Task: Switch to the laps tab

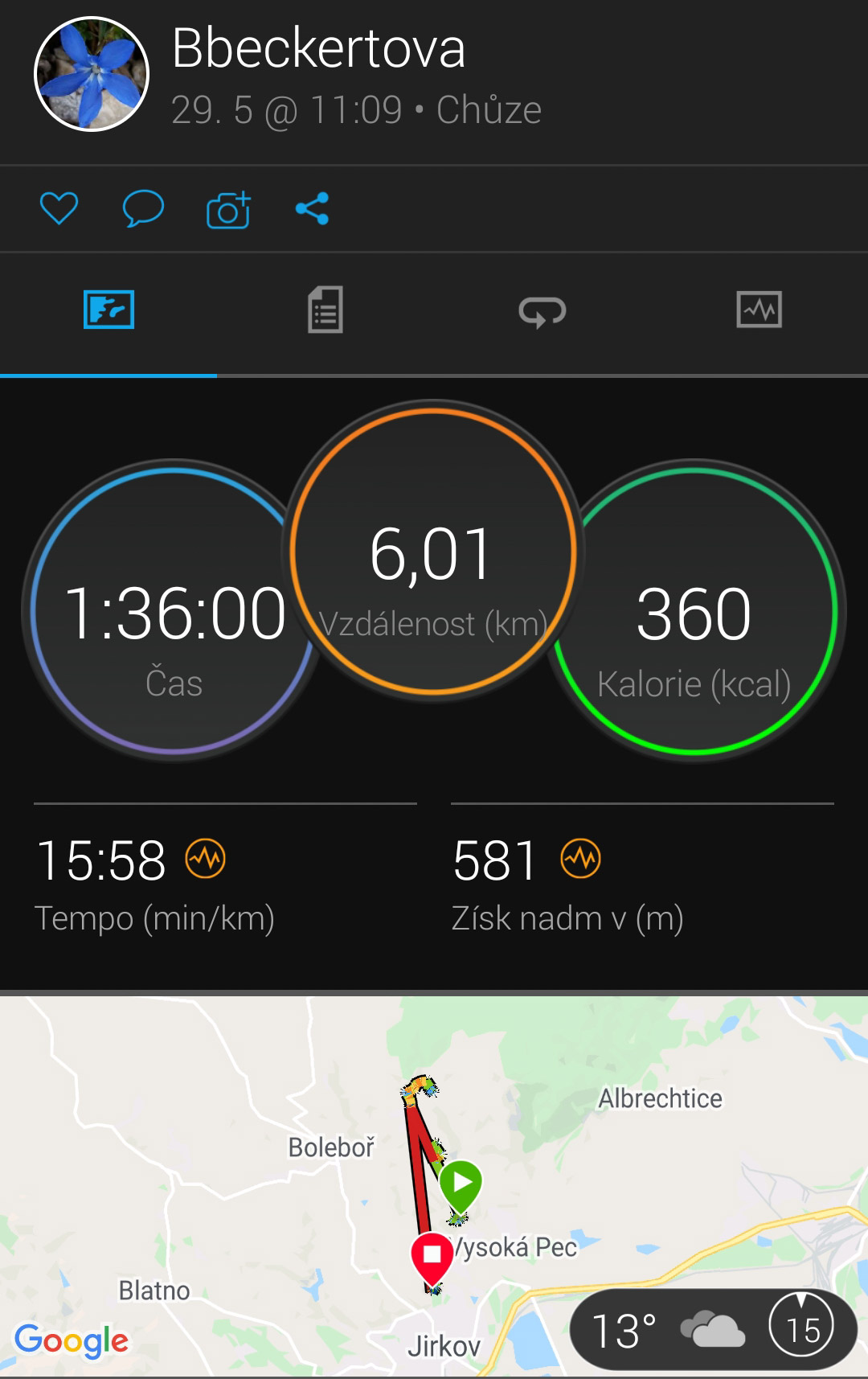Action: pos(542,310)
